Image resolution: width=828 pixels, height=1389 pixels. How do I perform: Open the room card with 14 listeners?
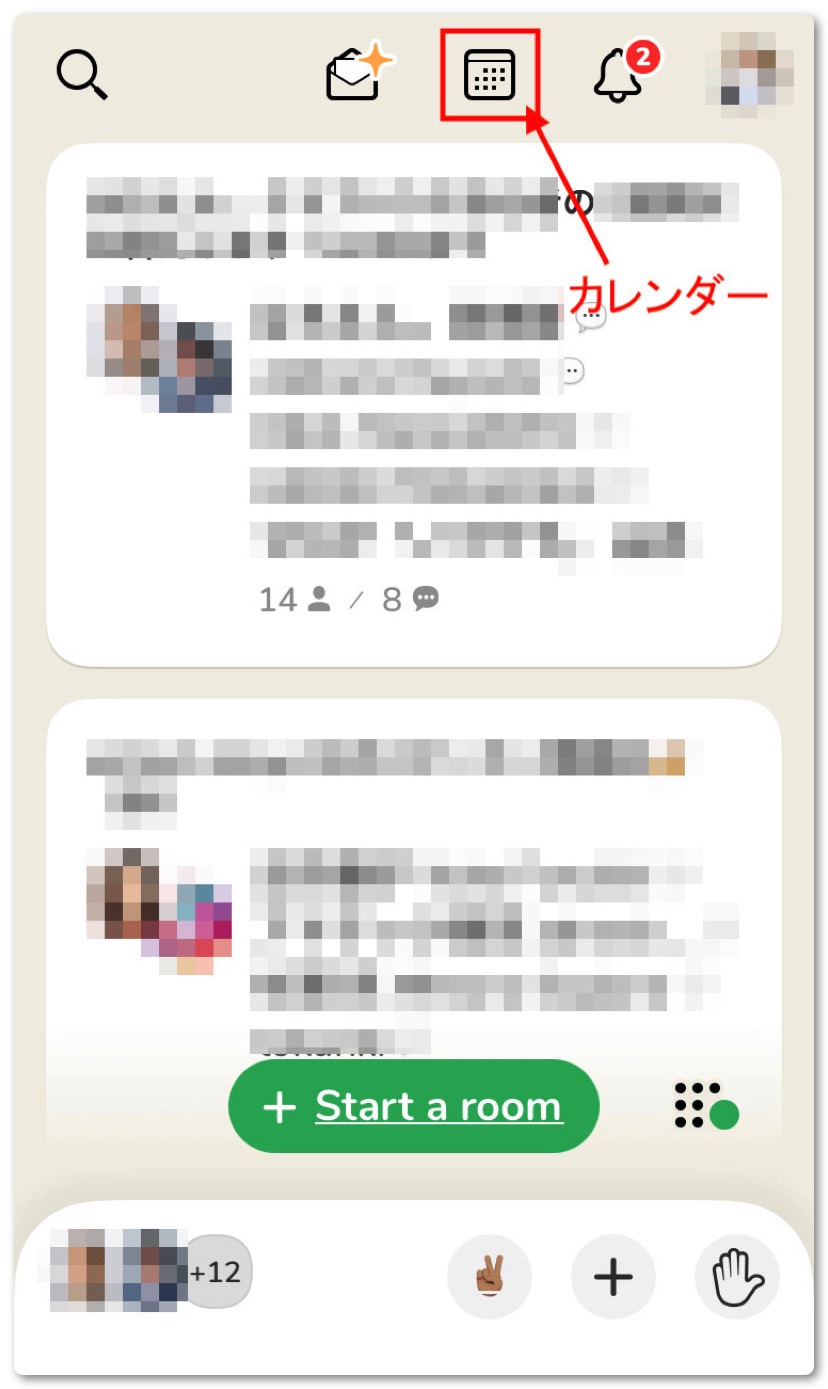coord(413,405)
